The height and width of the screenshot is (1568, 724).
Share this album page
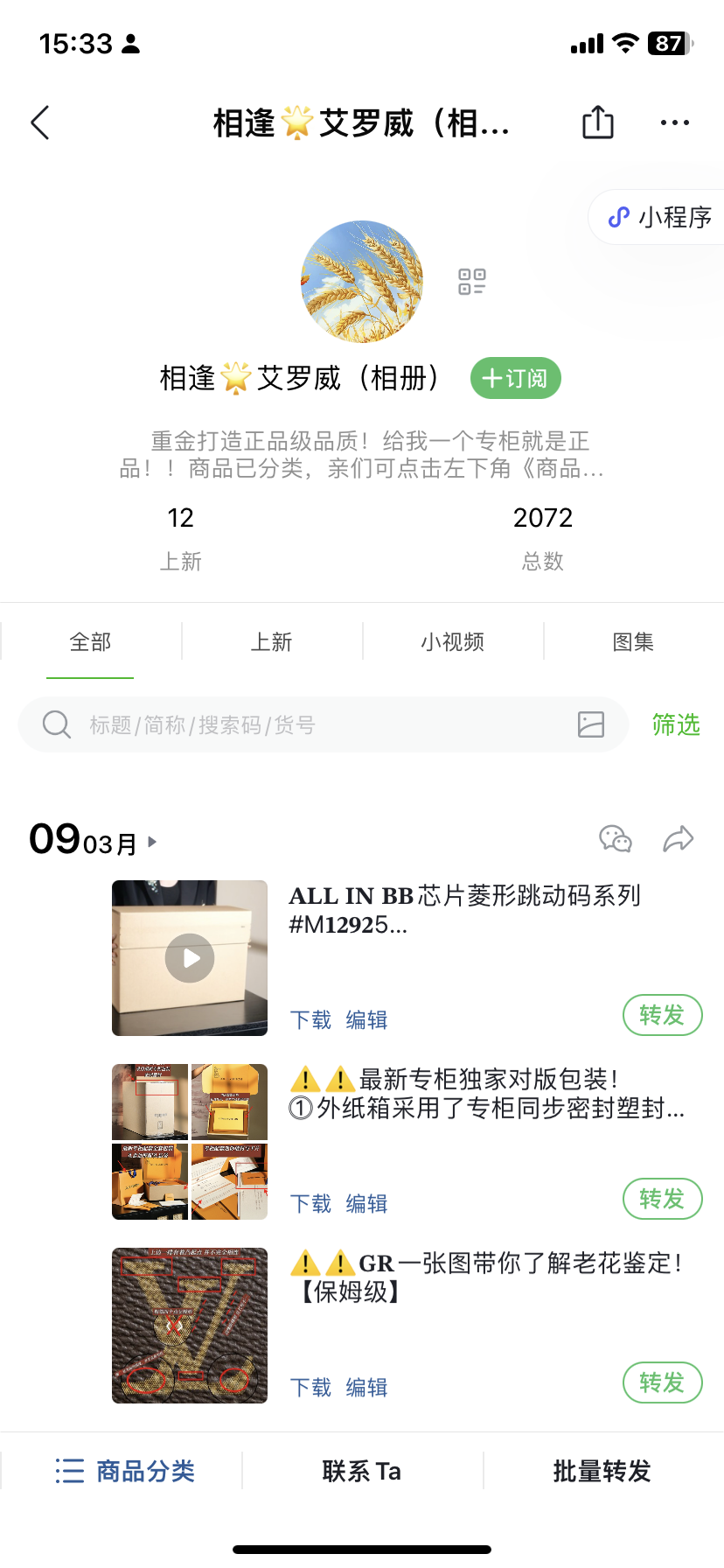coord(598,122)
